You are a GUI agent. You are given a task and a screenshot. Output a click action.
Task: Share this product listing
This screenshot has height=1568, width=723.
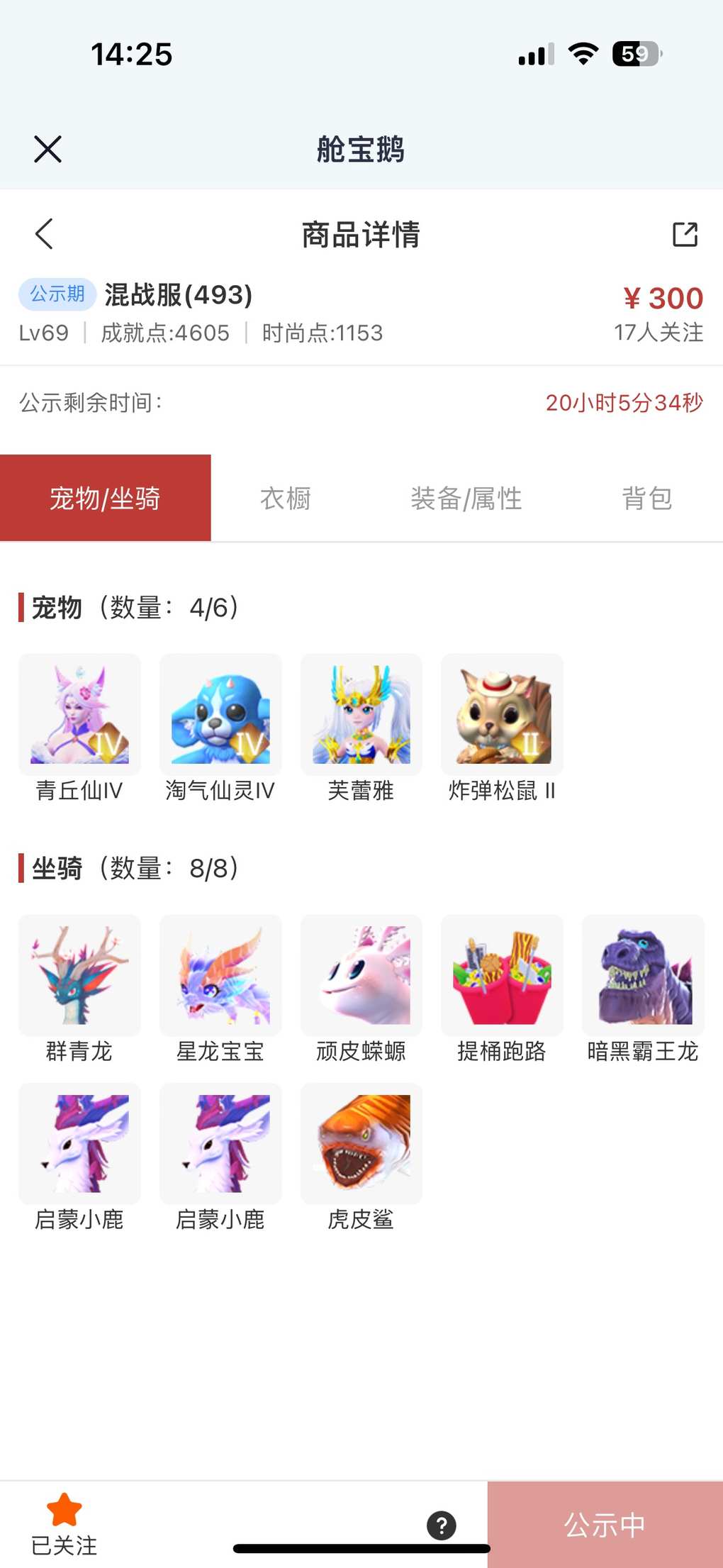click(685, 234)
